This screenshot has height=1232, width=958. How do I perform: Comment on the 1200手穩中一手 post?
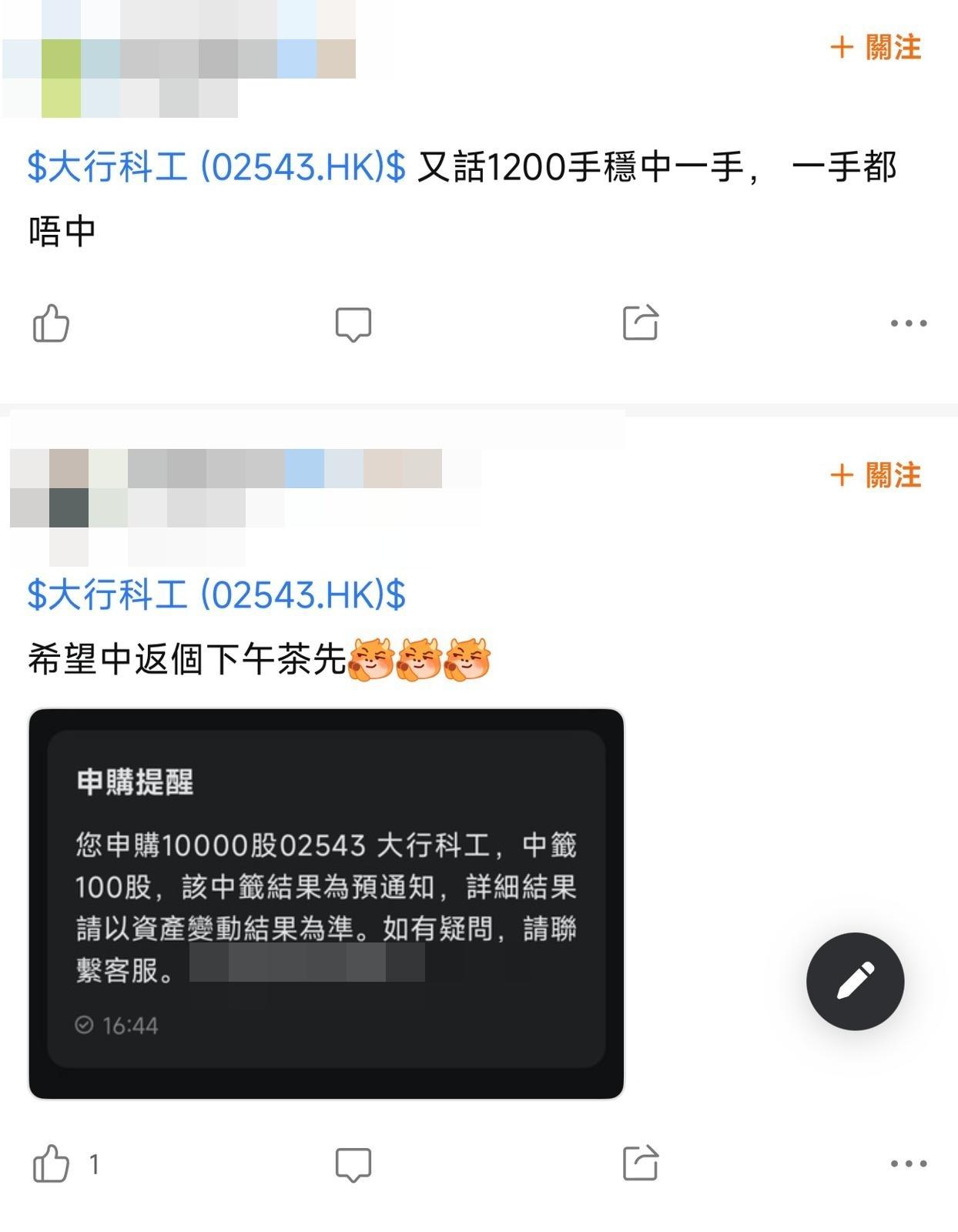(353, 324)
